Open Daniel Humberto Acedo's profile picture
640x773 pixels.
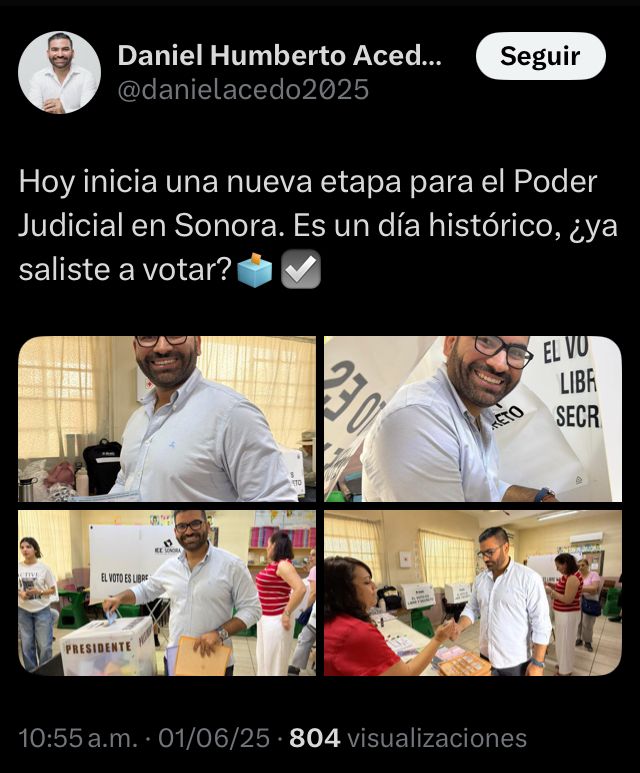coord(59,72)
